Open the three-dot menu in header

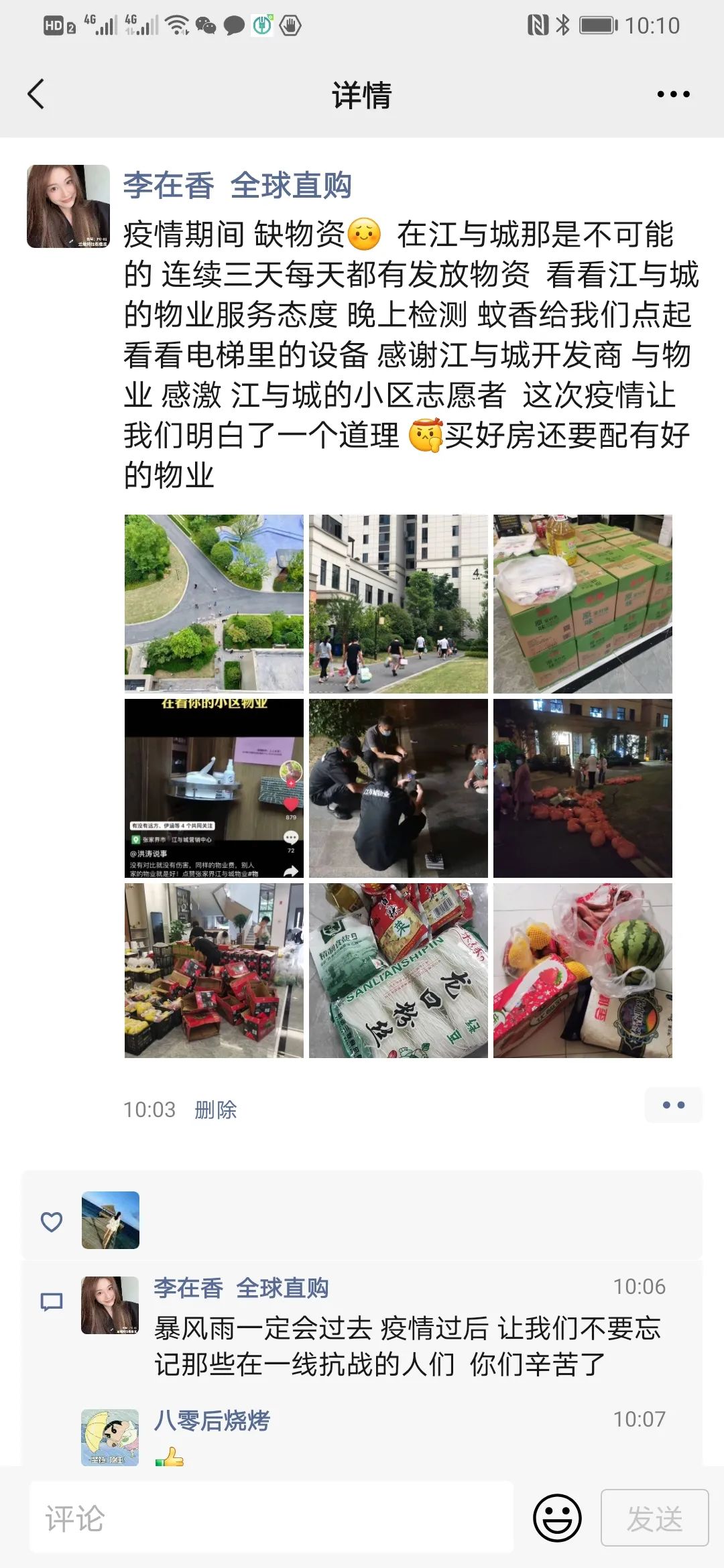point(673,94)
